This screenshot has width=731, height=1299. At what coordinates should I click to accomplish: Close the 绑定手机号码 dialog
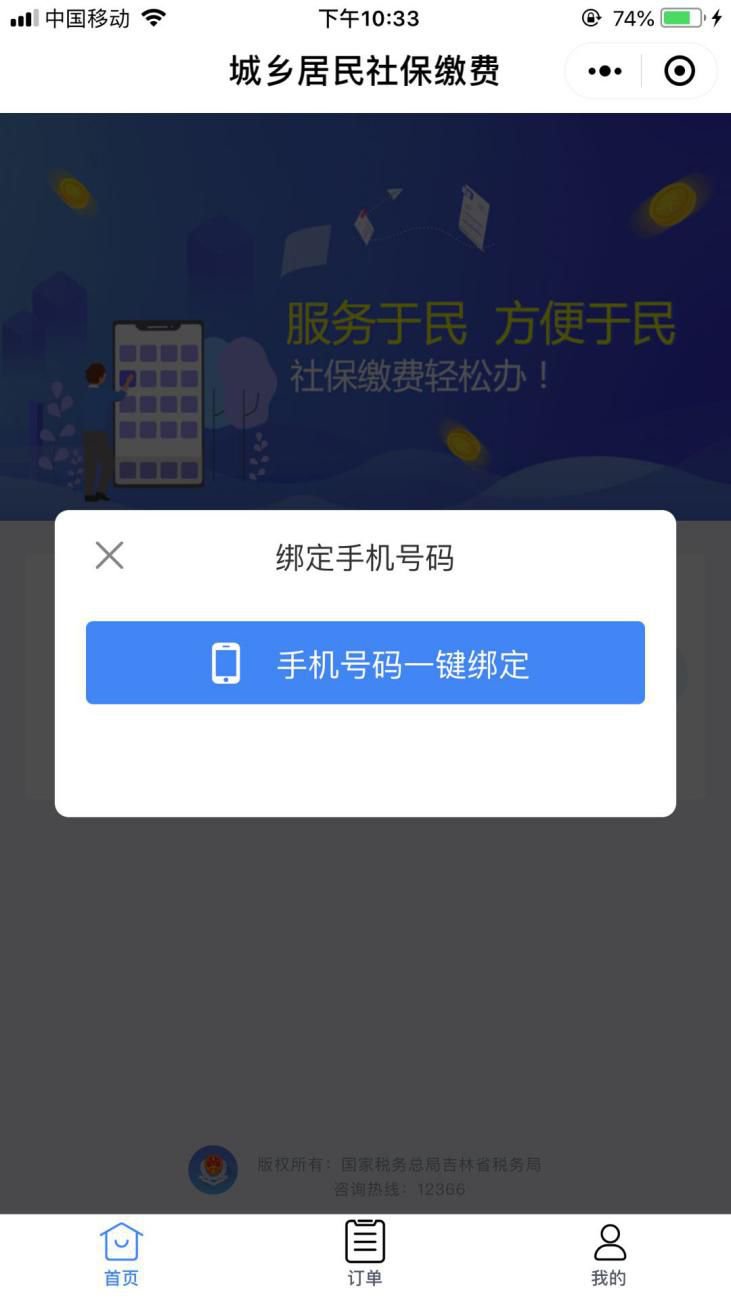tap(109, 556)
